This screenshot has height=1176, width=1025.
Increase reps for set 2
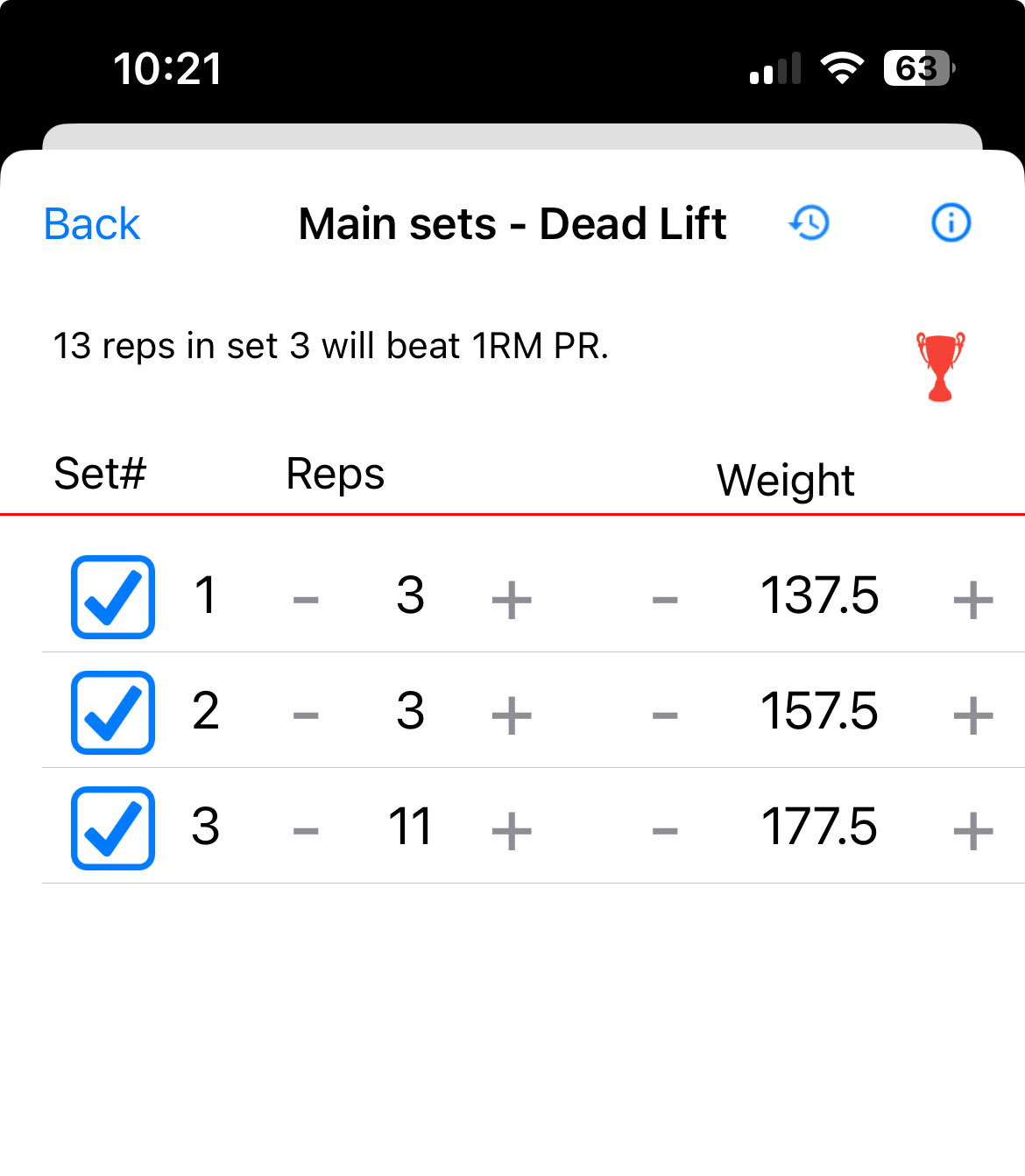tap(512, 716)
